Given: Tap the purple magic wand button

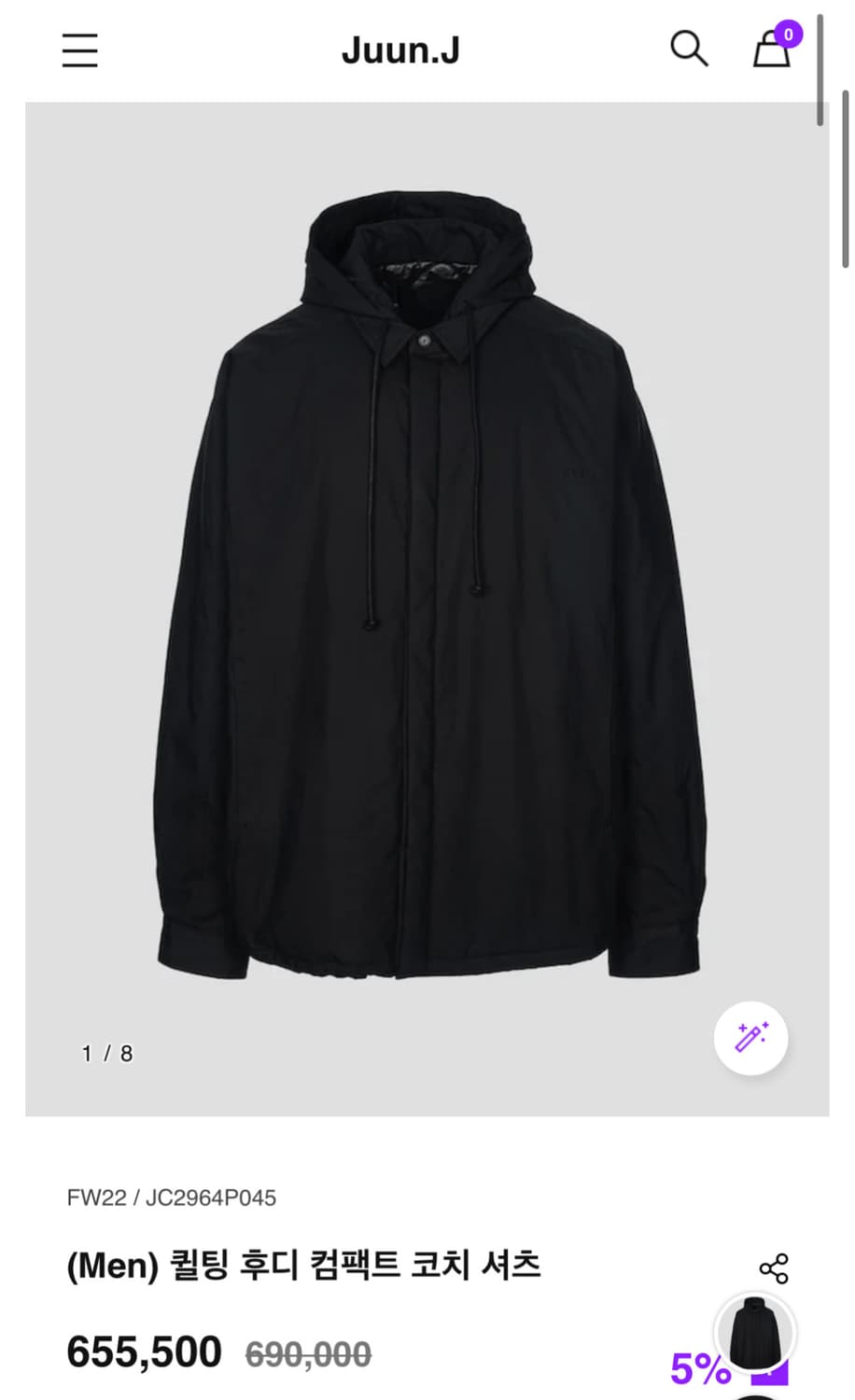Looking at the screenshot, I should point(750,1038).
